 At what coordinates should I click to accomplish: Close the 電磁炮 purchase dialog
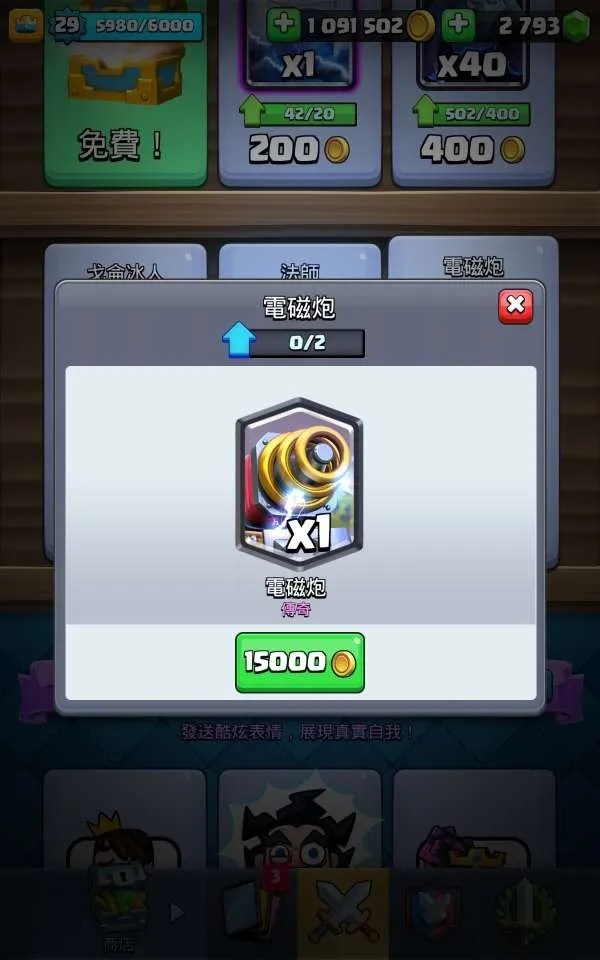pyautogui.click(x=516, y=306)
